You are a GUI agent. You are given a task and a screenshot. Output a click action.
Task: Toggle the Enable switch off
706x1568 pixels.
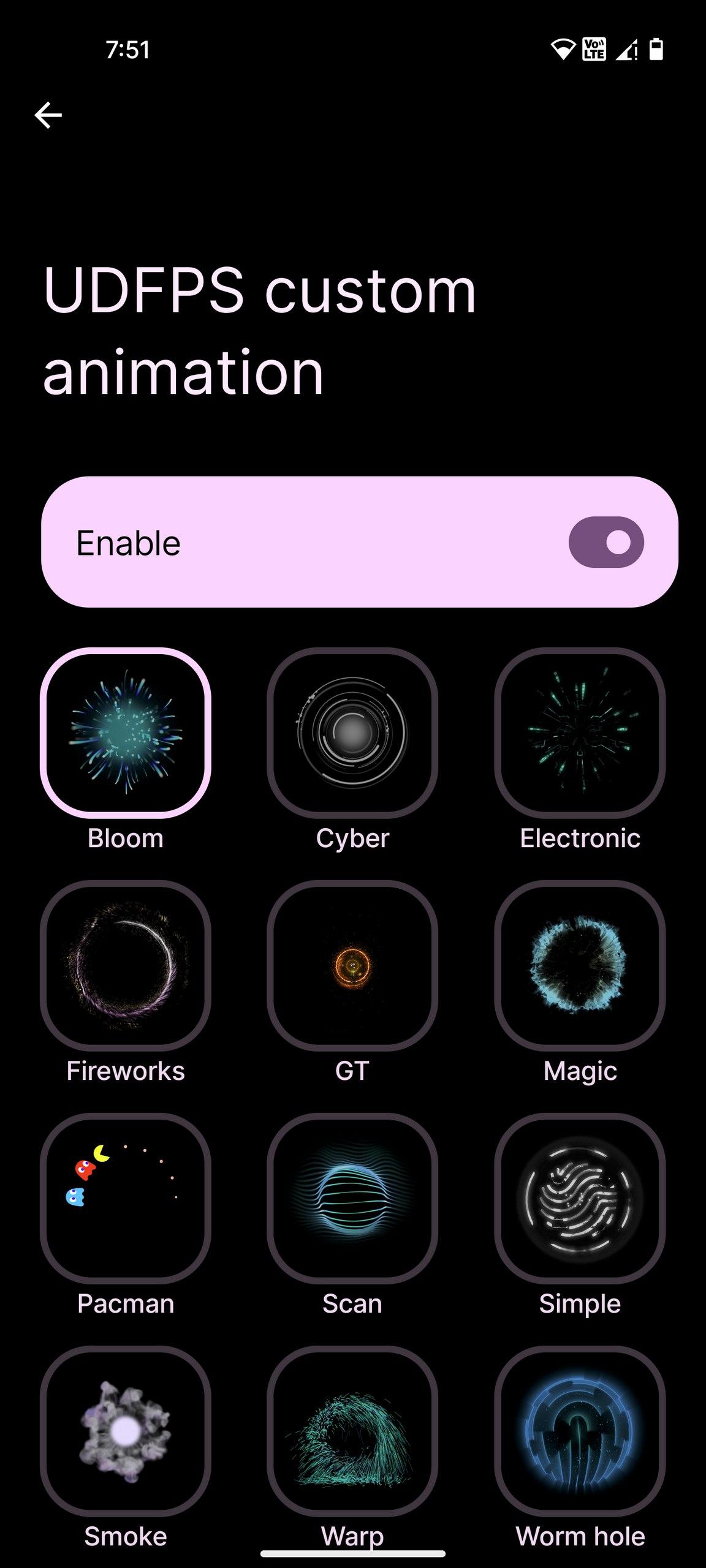(605, 542)
